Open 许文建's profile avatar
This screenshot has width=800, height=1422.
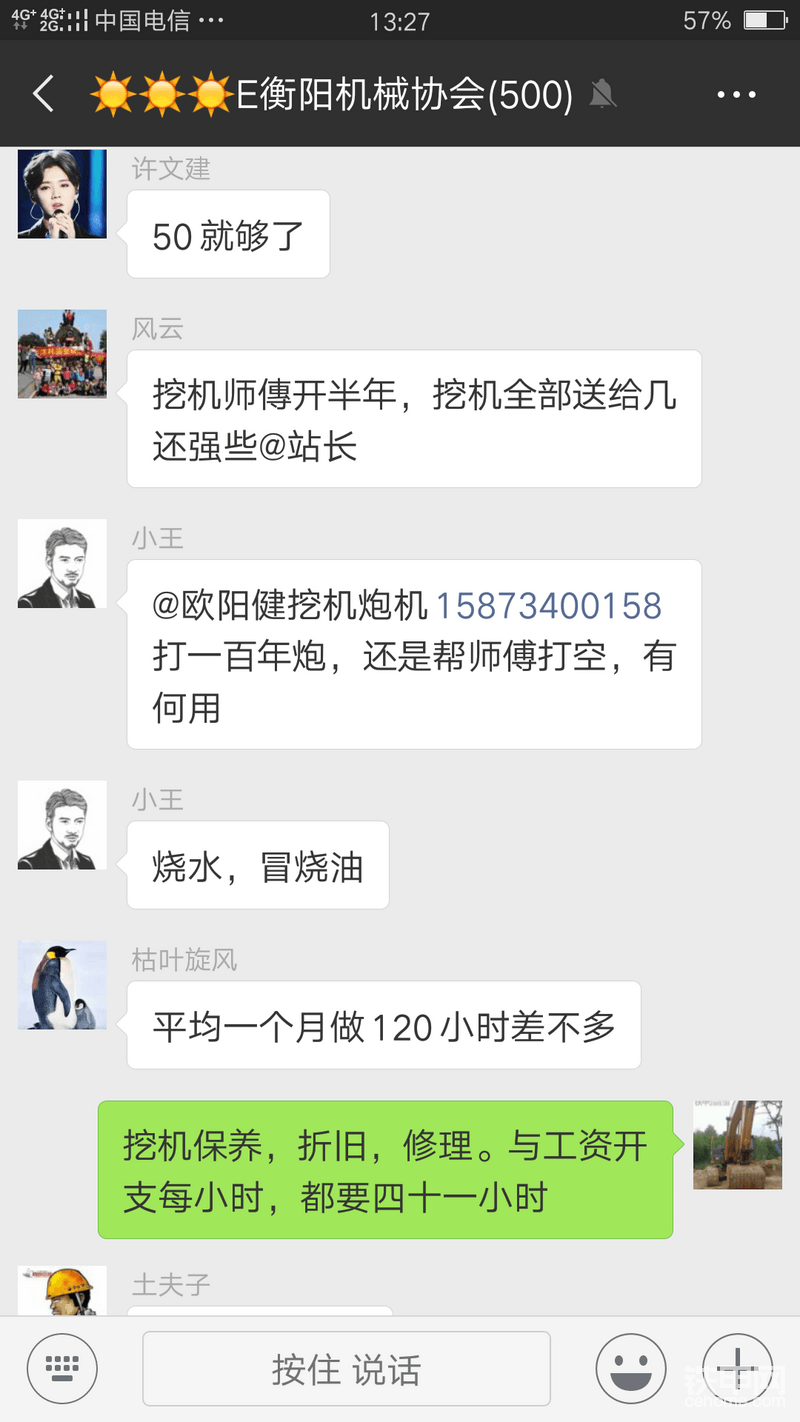62,194
